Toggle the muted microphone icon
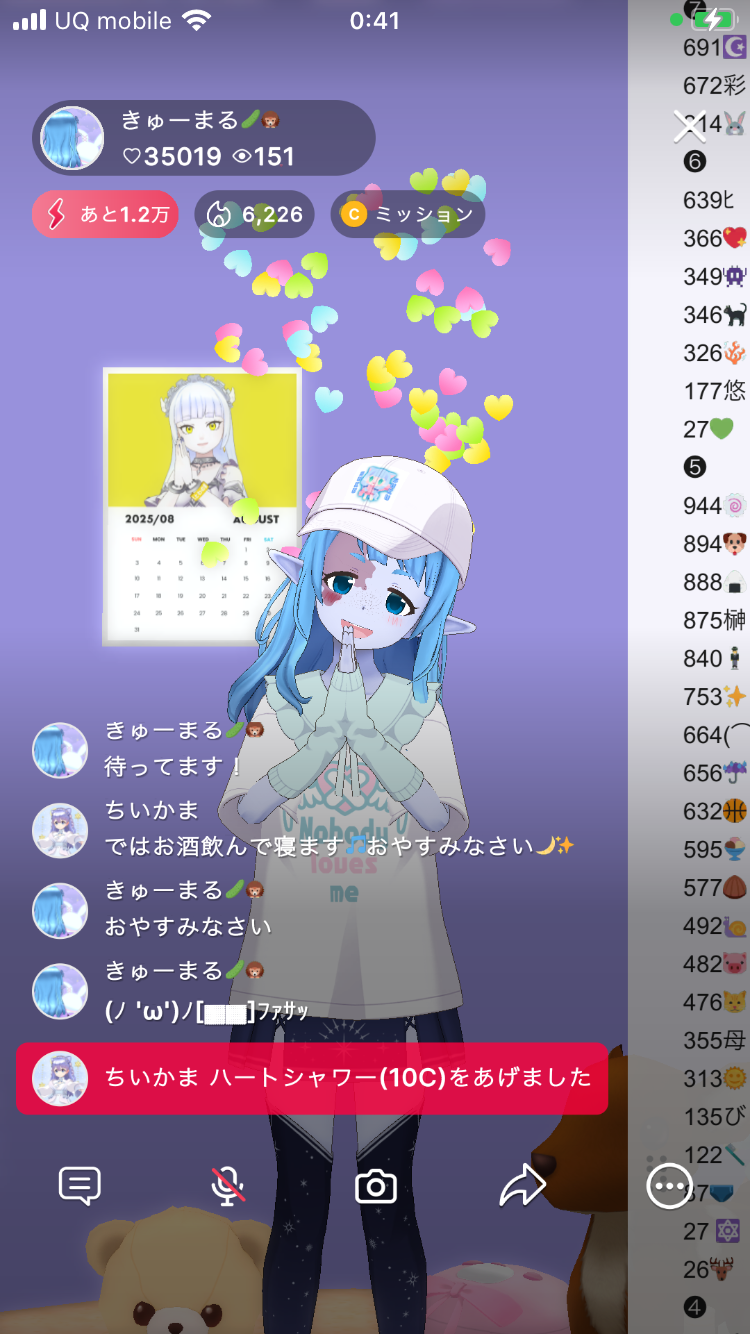Viewport: 750px width, 1334px height. pos(228,1186)
